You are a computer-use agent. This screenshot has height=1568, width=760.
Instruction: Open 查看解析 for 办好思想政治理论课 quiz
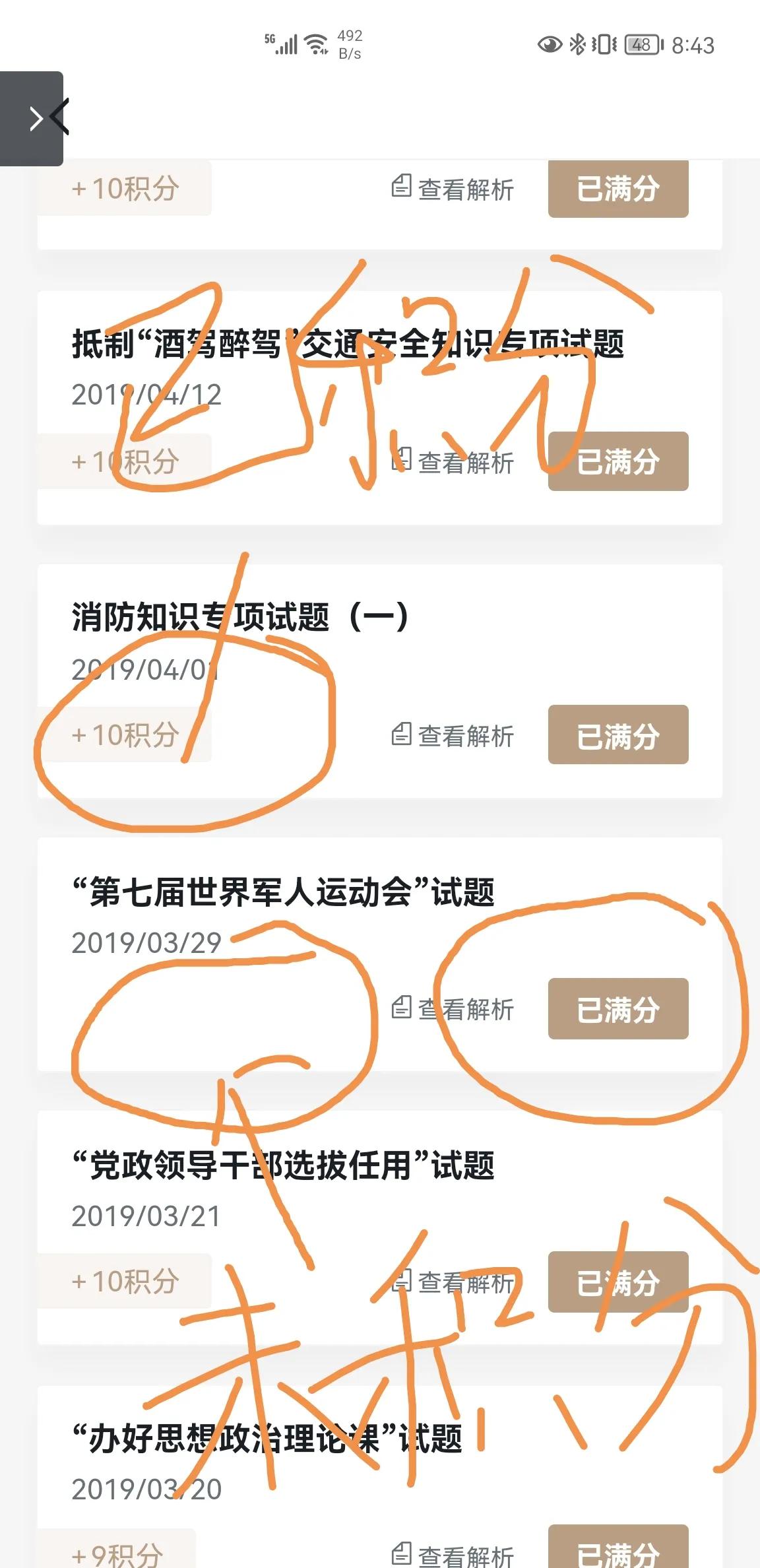(x=453, y=1555)
